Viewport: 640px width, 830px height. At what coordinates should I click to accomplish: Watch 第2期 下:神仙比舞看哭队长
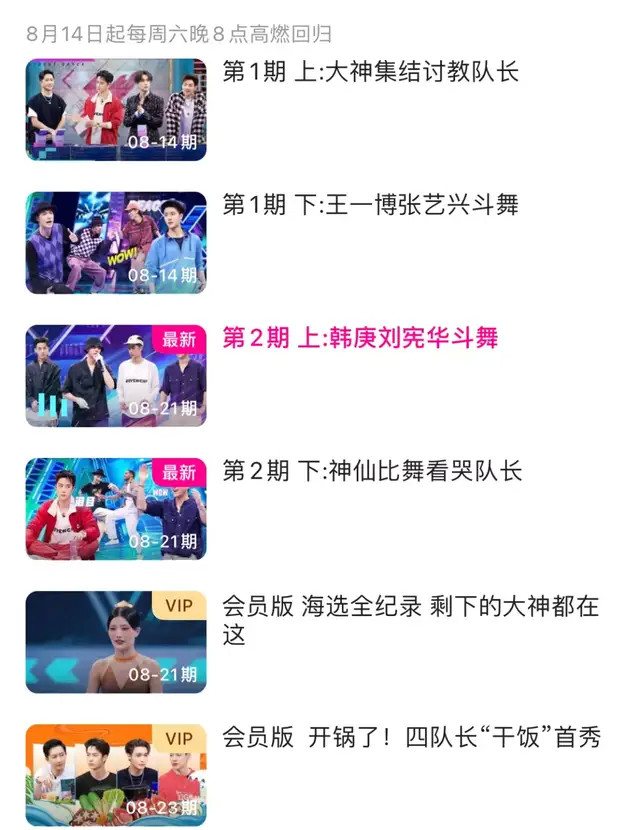pyautogui.click(x=116, y=509)
